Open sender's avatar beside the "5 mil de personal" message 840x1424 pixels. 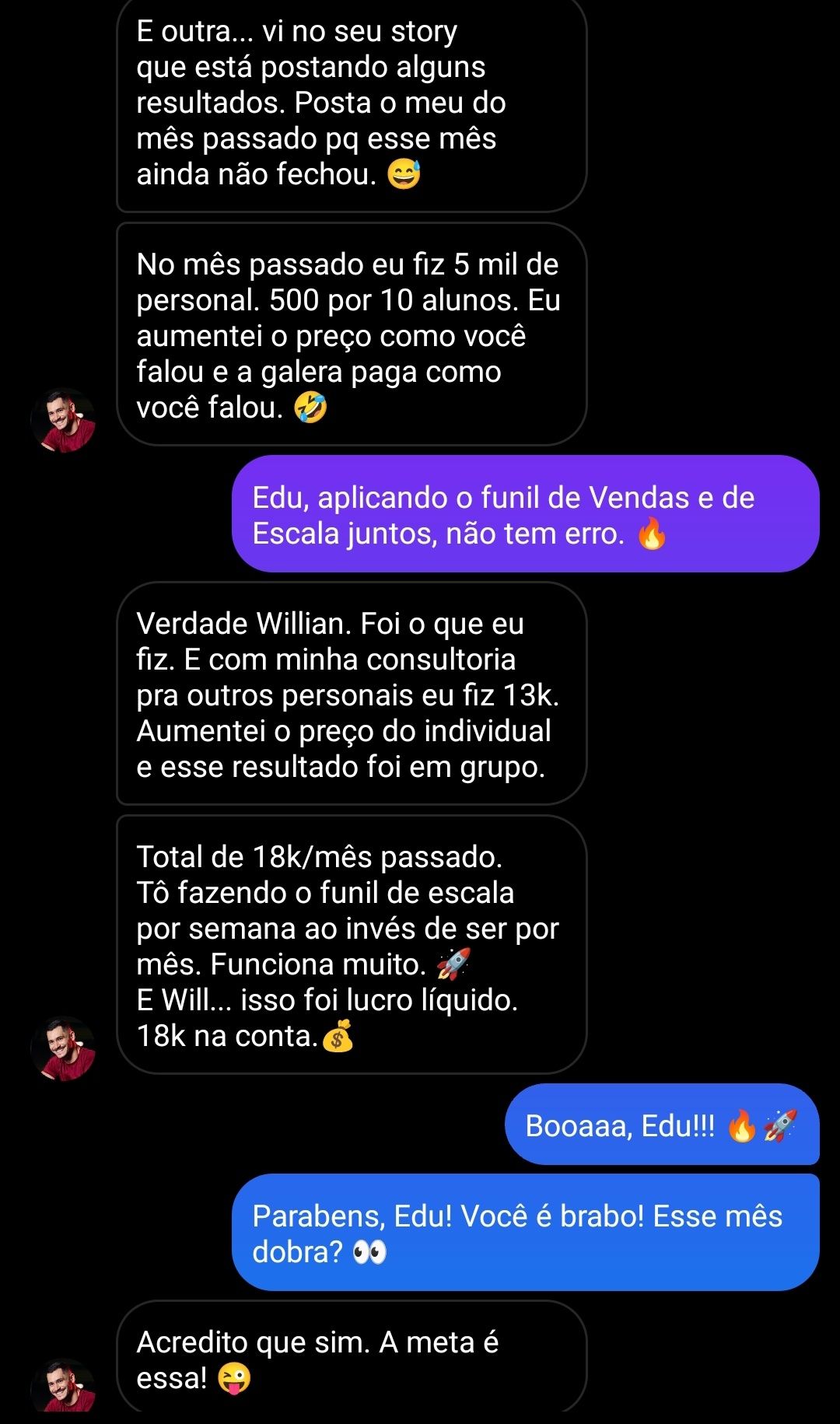click(63, 420)
